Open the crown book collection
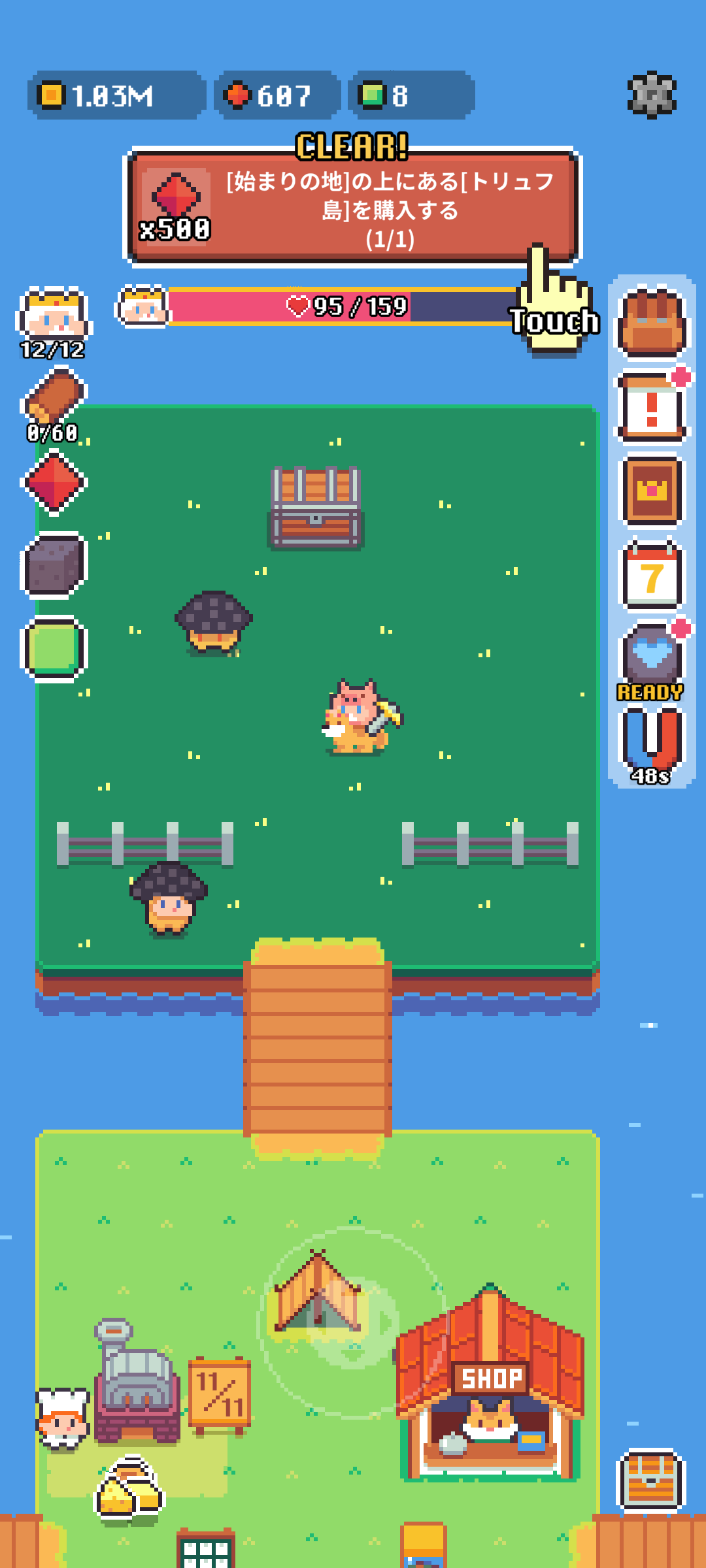 652,491
